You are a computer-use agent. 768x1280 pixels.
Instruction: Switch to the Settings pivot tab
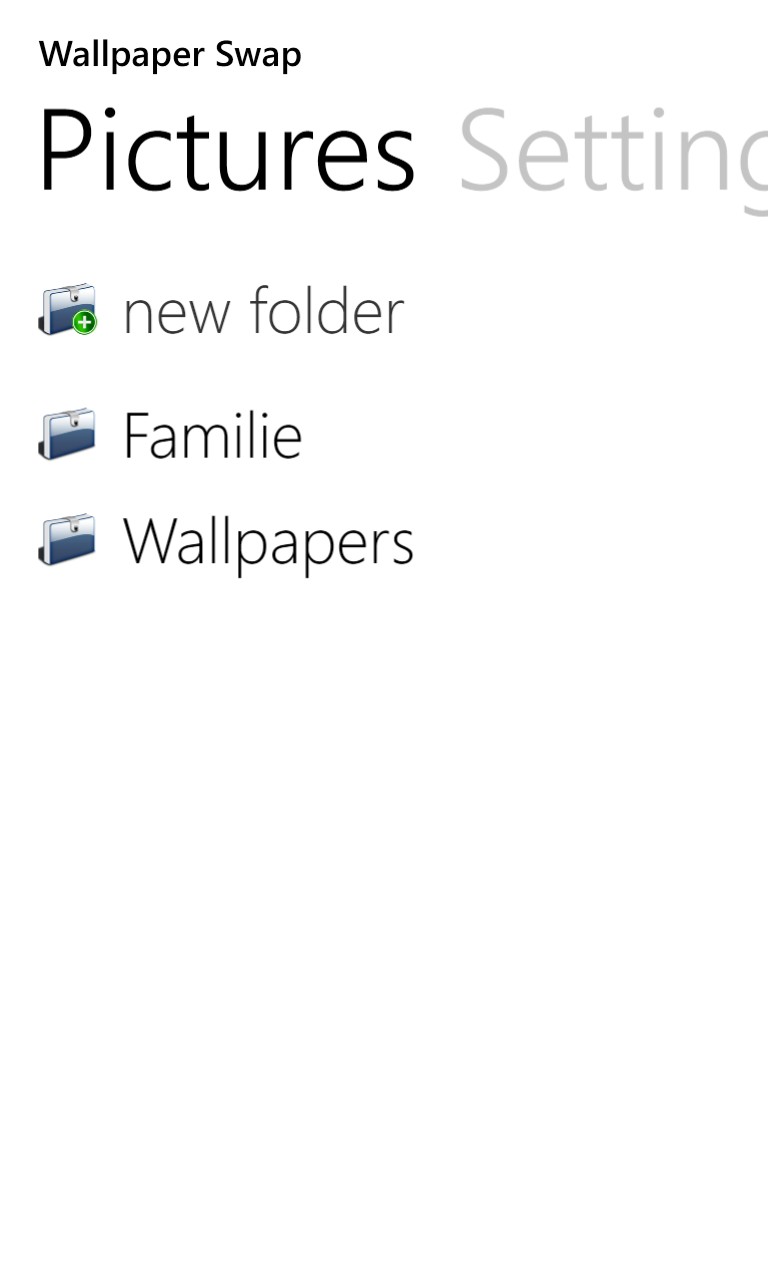point(612,154)
